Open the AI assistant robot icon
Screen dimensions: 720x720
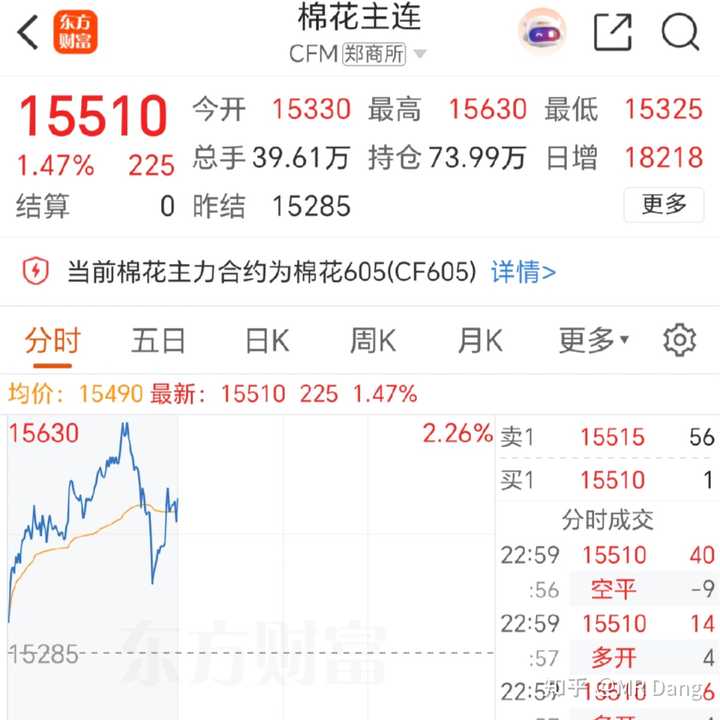coord(542,33)
